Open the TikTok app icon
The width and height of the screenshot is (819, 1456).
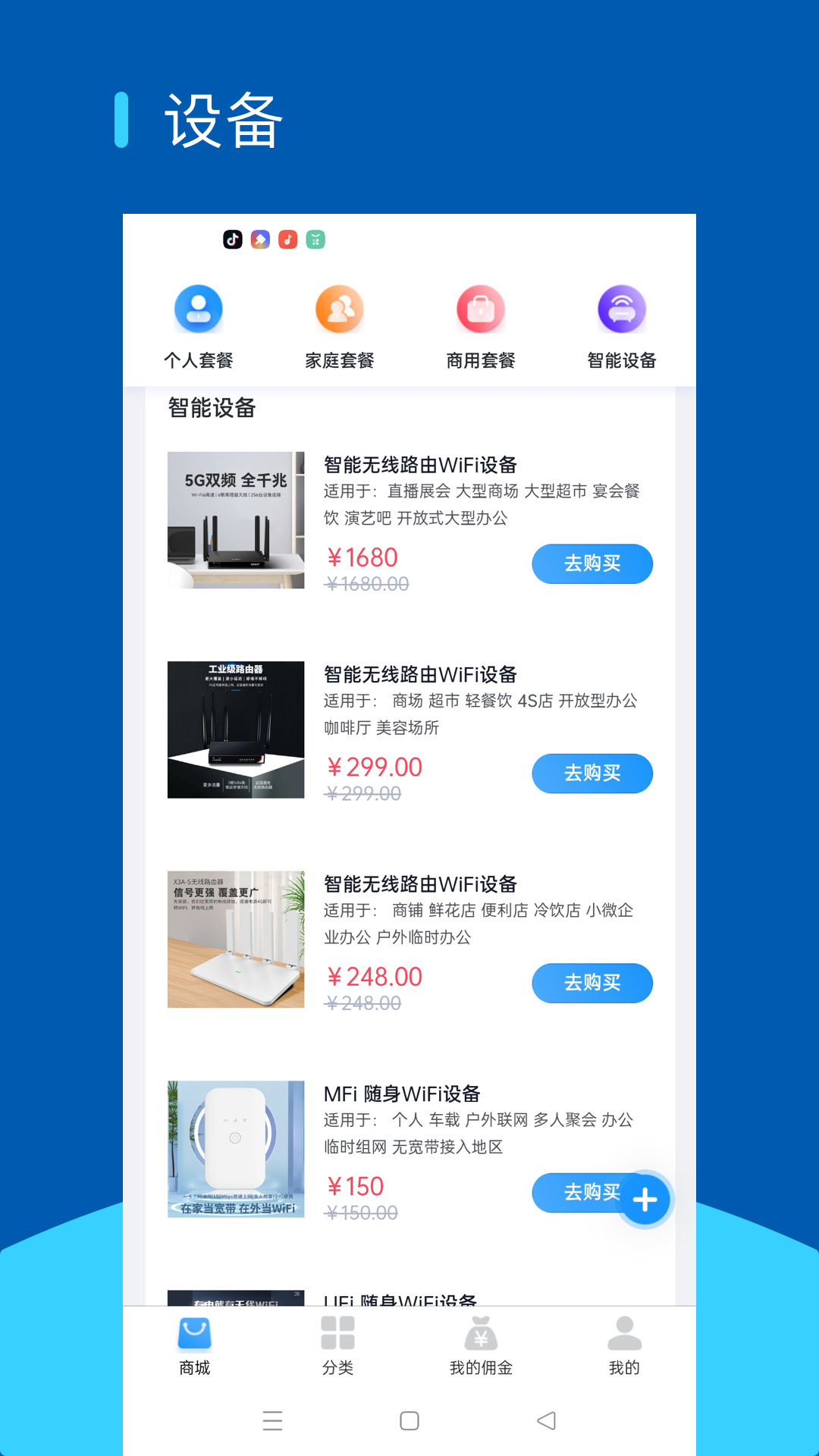tap(233, 240)
